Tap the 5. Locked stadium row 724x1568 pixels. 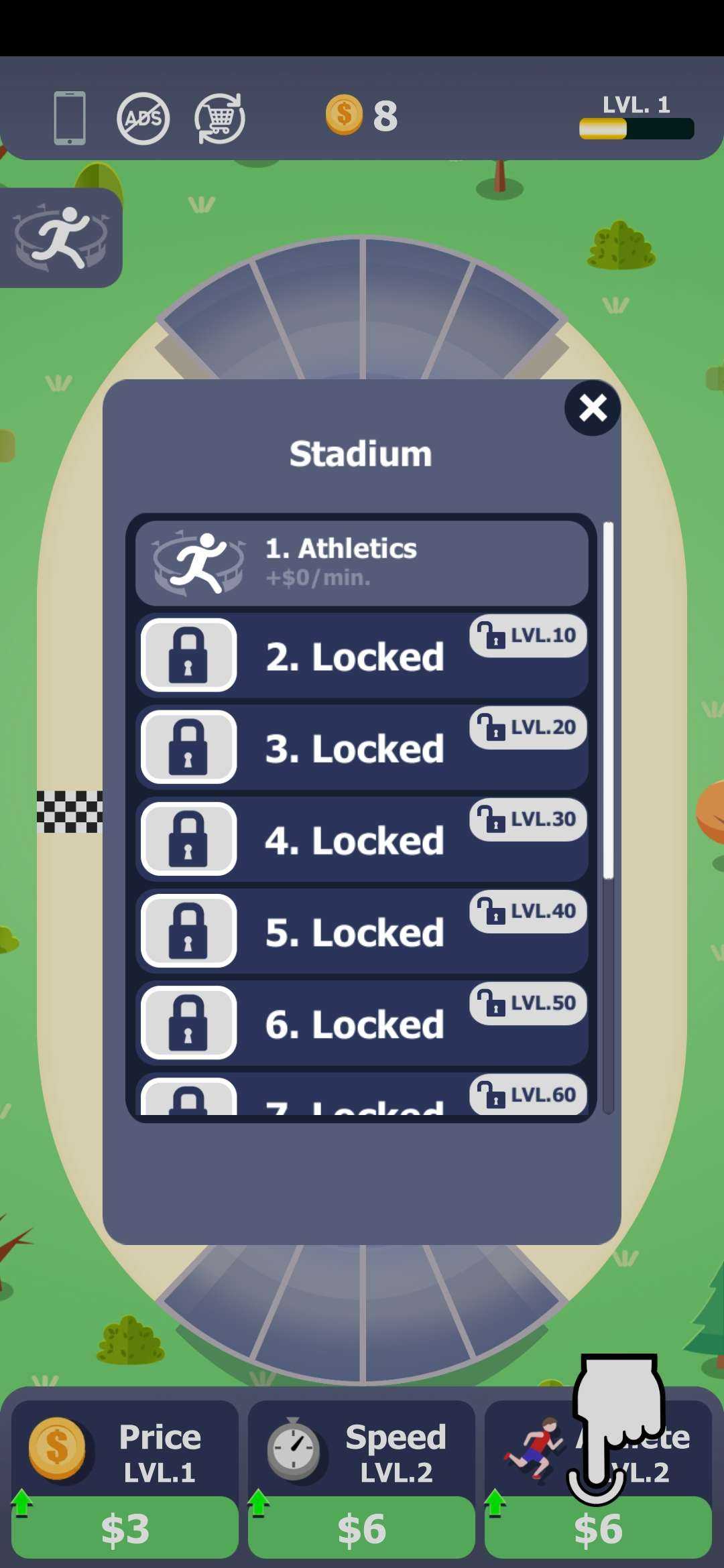click(x=361, y=931)
